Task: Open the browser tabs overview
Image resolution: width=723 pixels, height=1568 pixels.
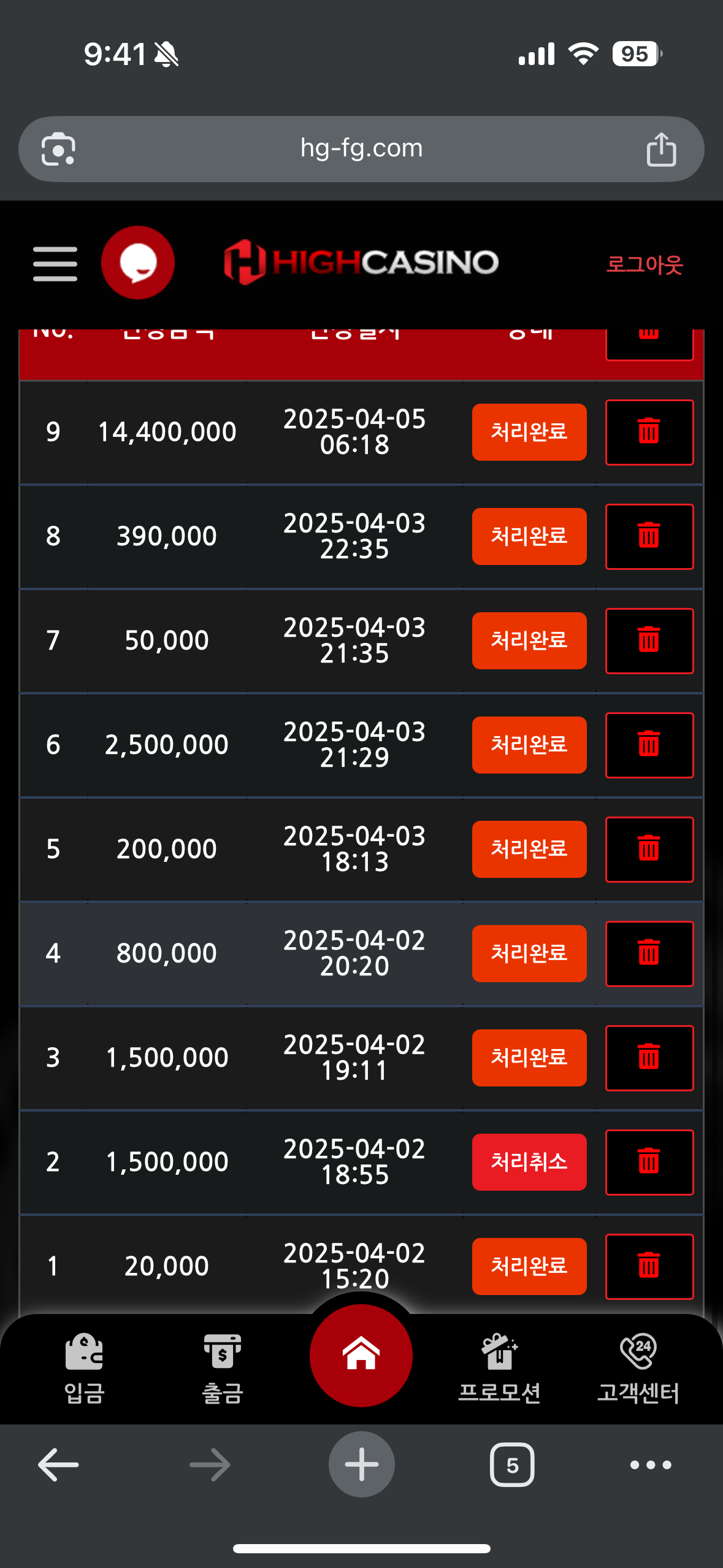Action: (512, 1465)
